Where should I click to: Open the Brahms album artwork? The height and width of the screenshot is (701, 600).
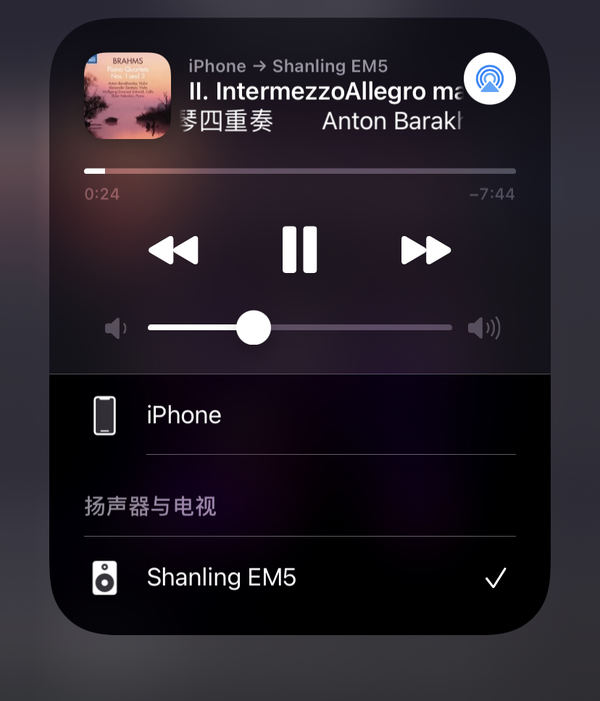coord(127,95)
